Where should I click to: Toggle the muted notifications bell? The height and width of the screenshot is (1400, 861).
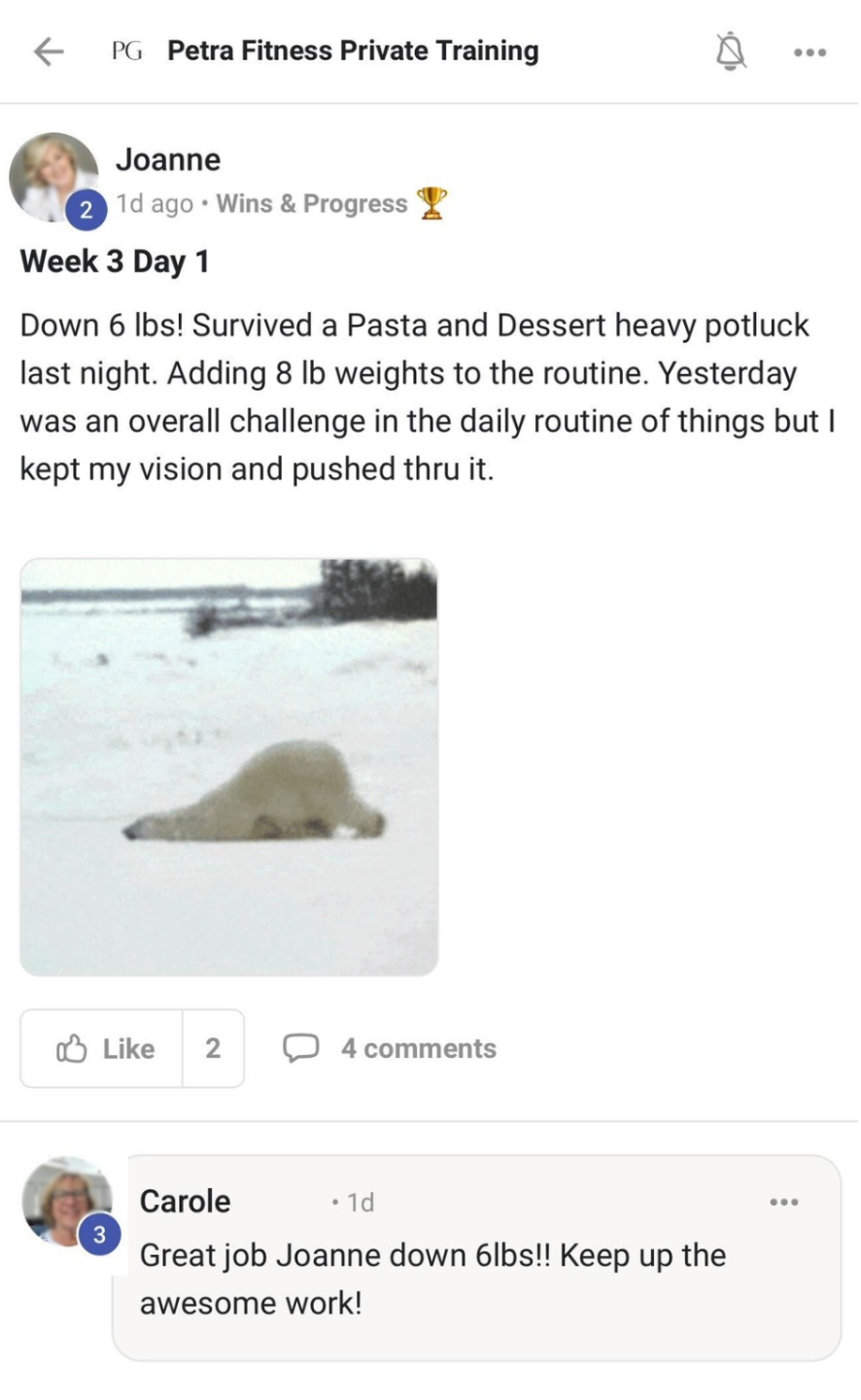pos(731,52)
